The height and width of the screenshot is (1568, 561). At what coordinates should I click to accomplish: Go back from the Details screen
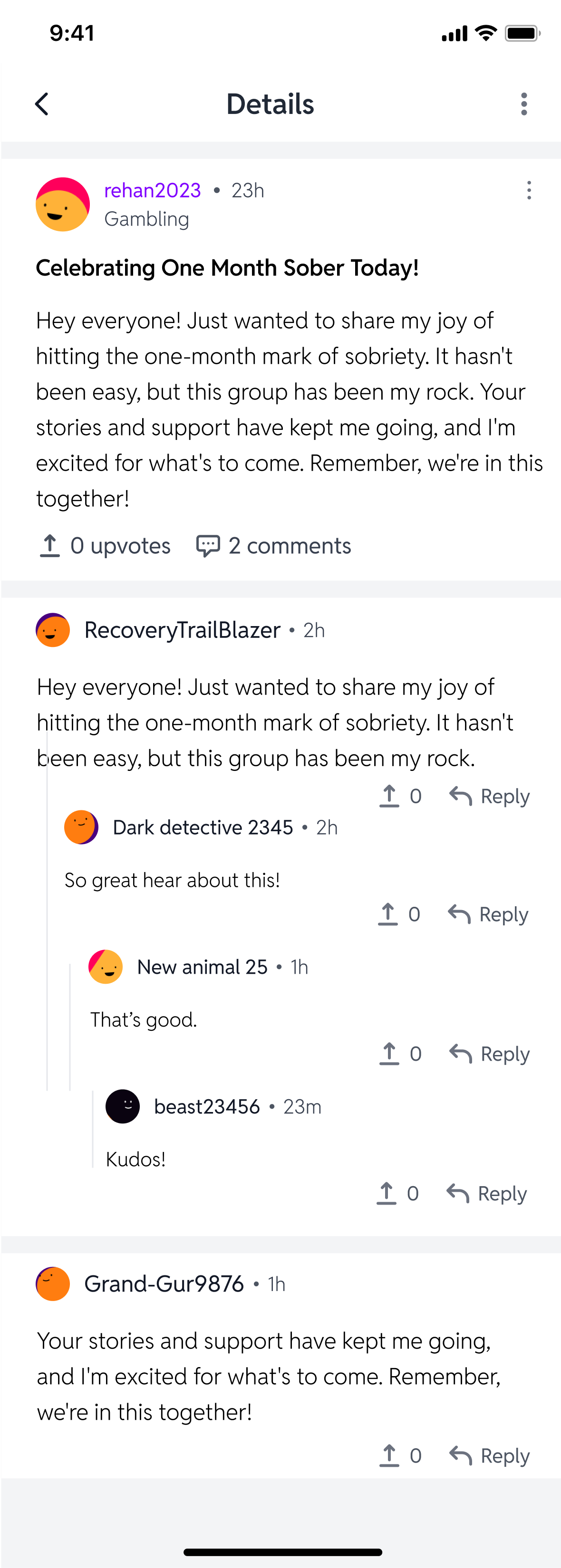pyautogui.click(x=42, y=104)
